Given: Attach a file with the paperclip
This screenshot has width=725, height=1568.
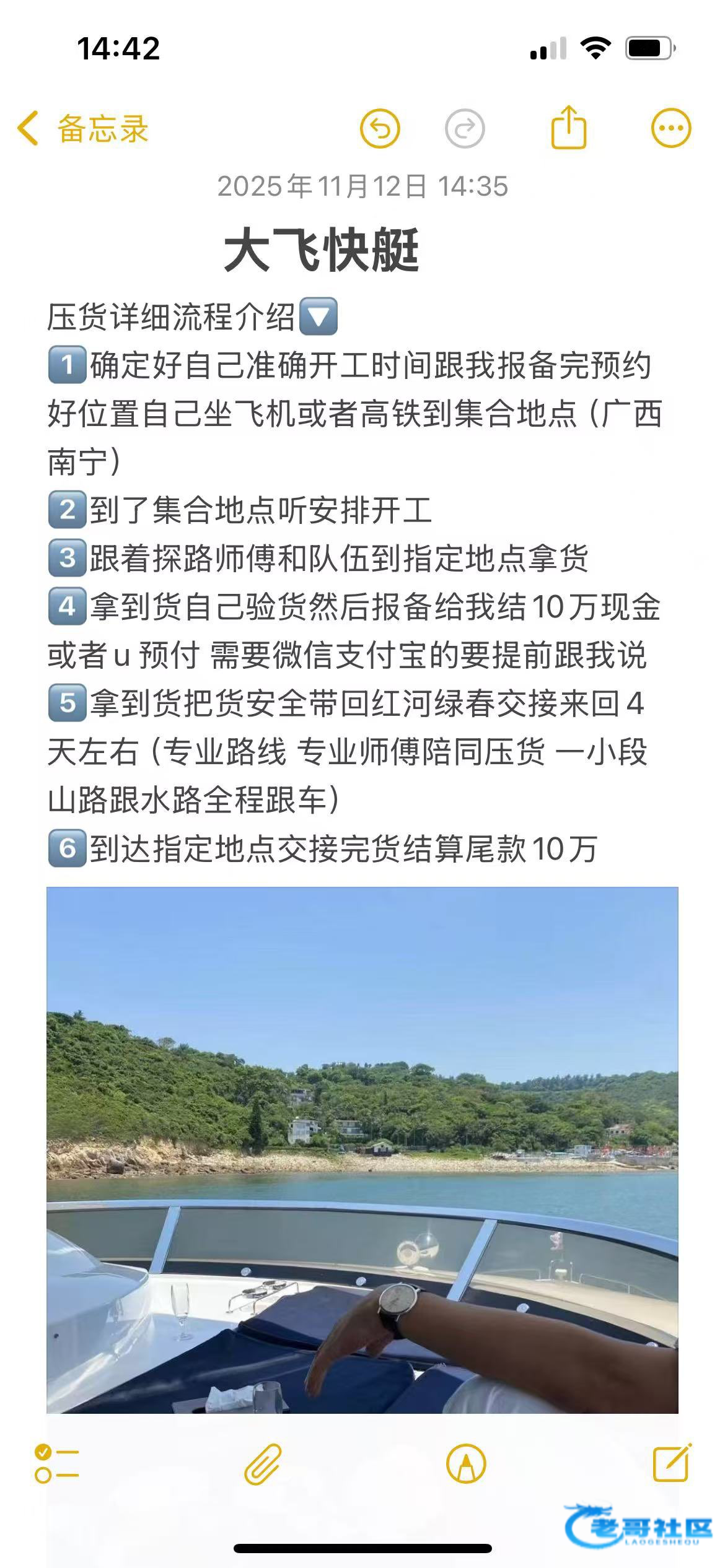Looking at the screenshot, I should pyautogui.click(x=263, y=1464).
